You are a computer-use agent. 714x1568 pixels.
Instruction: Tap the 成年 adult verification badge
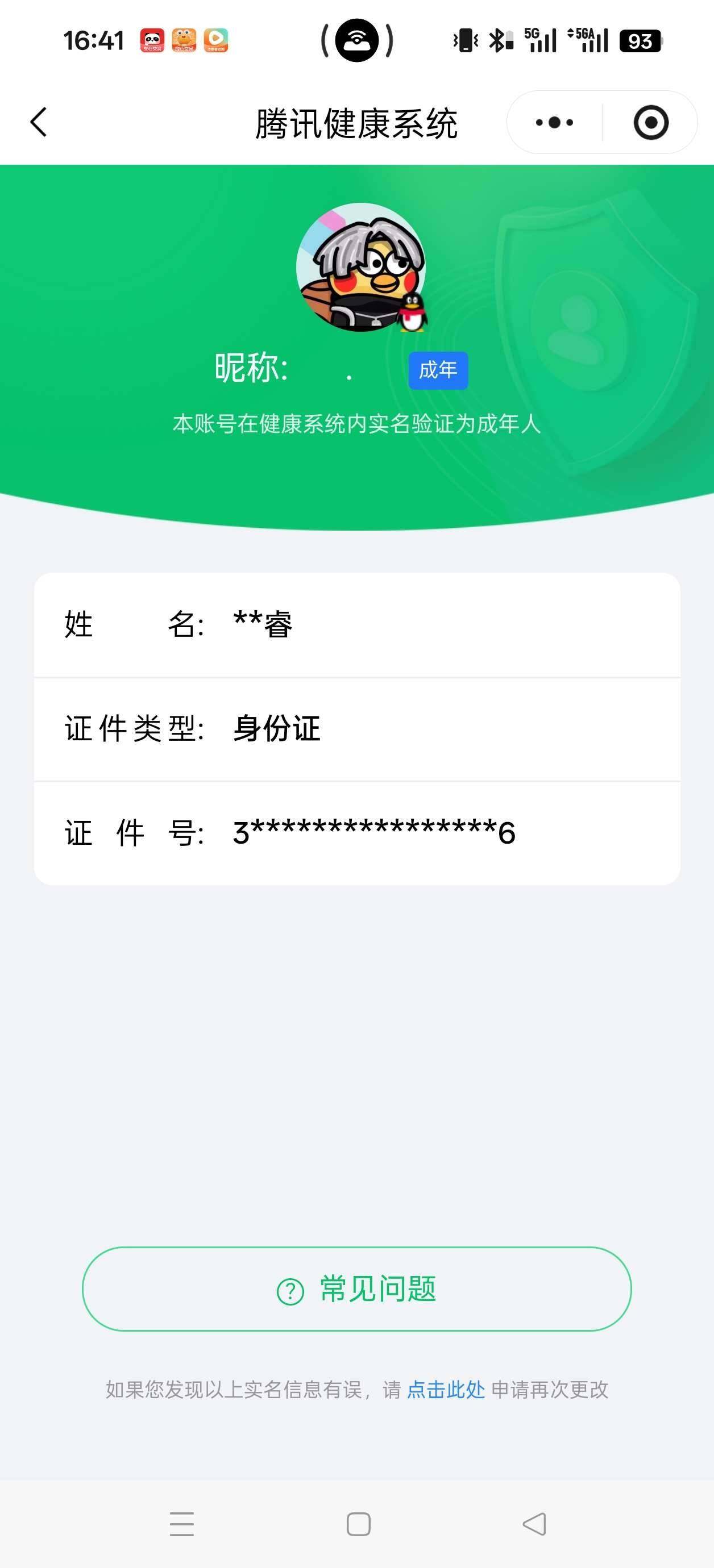pos(438,370)
